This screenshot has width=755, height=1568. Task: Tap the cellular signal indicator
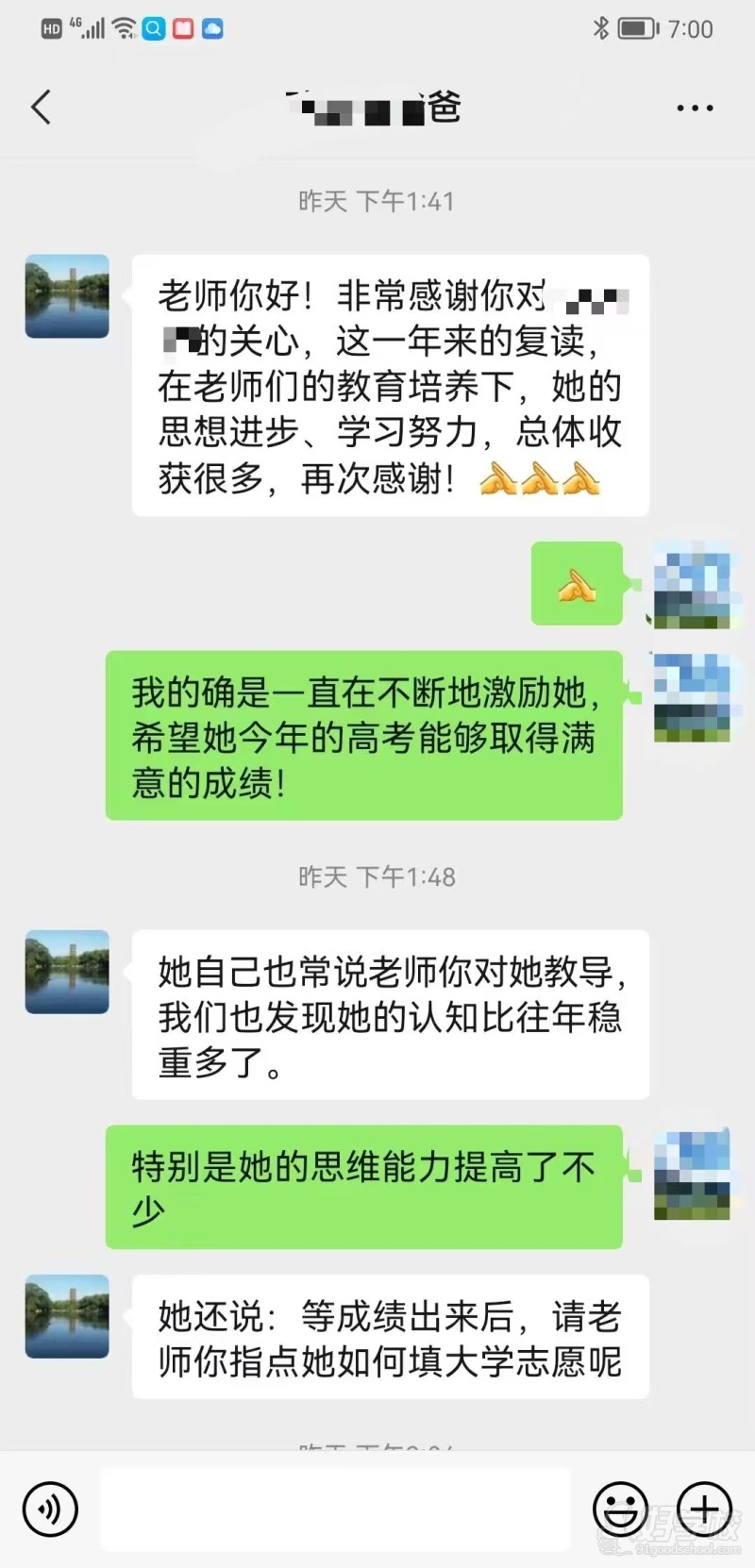pyautogui.click(x=92, y=28)
